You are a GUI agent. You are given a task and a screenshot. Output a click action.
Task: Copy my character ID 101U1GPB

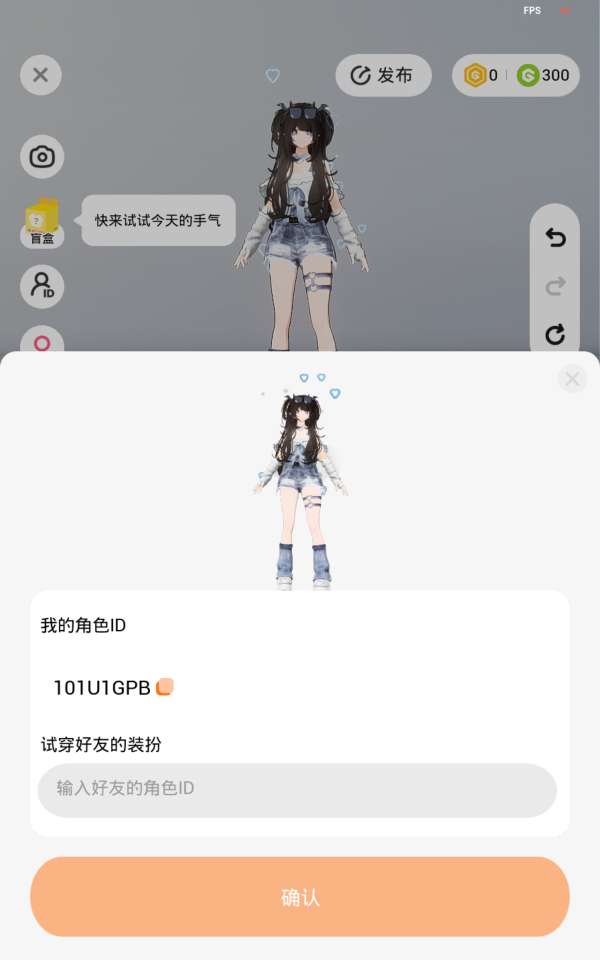click(165, 687)
